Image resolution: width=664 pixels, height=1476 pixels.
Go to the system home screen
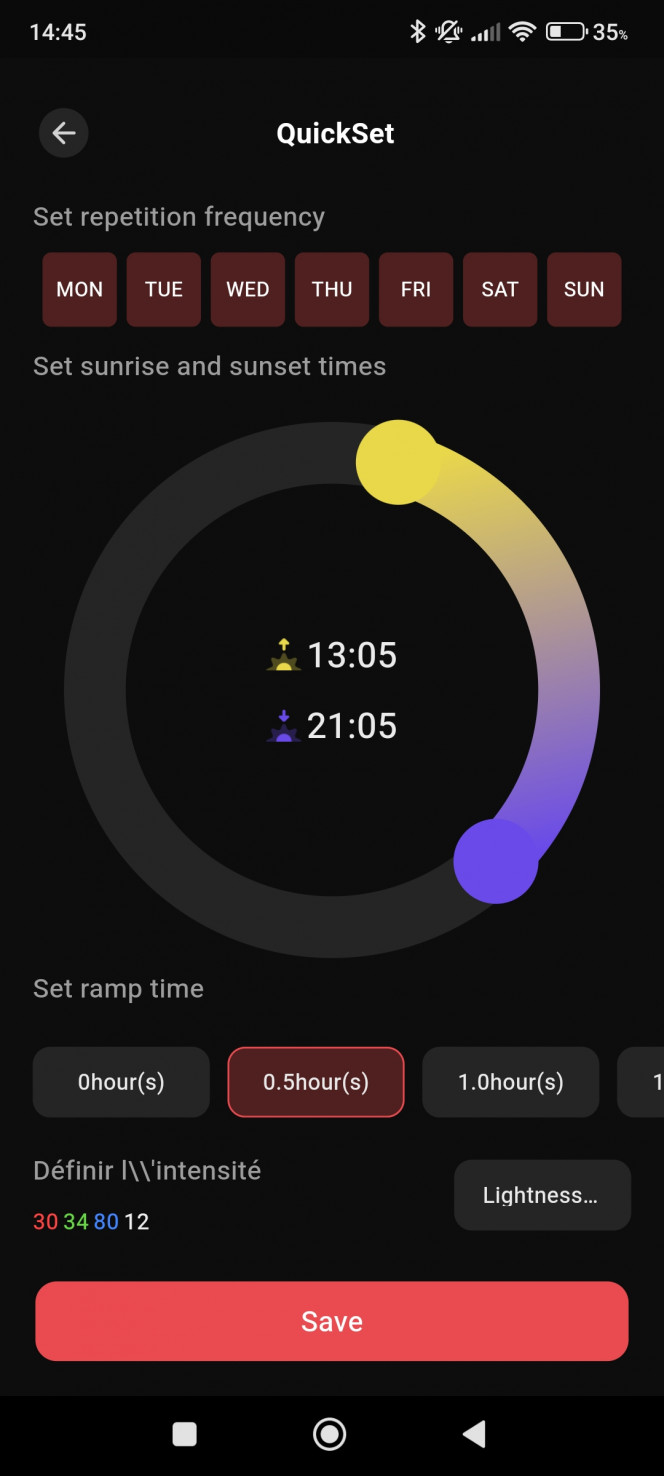[x=330, y=1434]
